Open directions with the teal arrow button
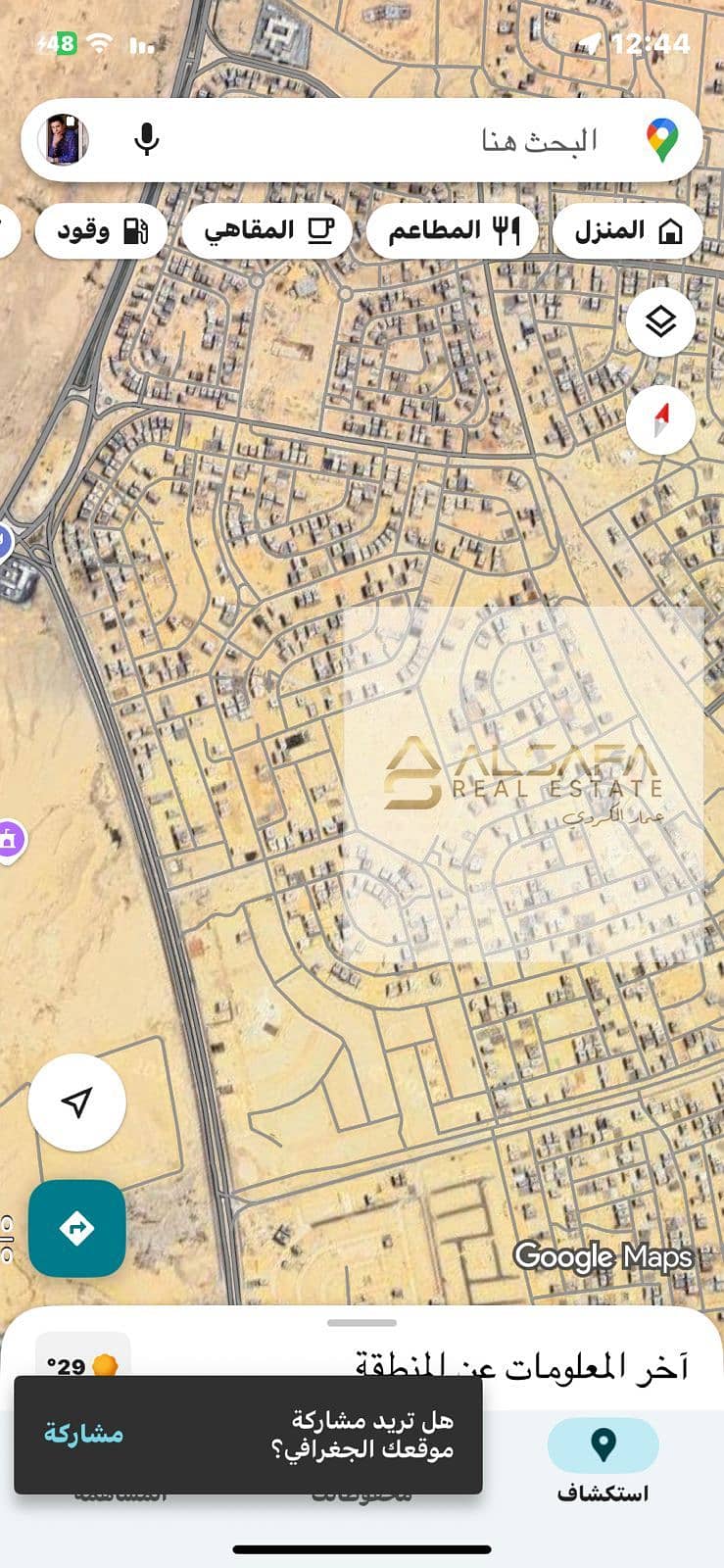This screenshot has width=724, height=1568. [x=77, y=1228]
